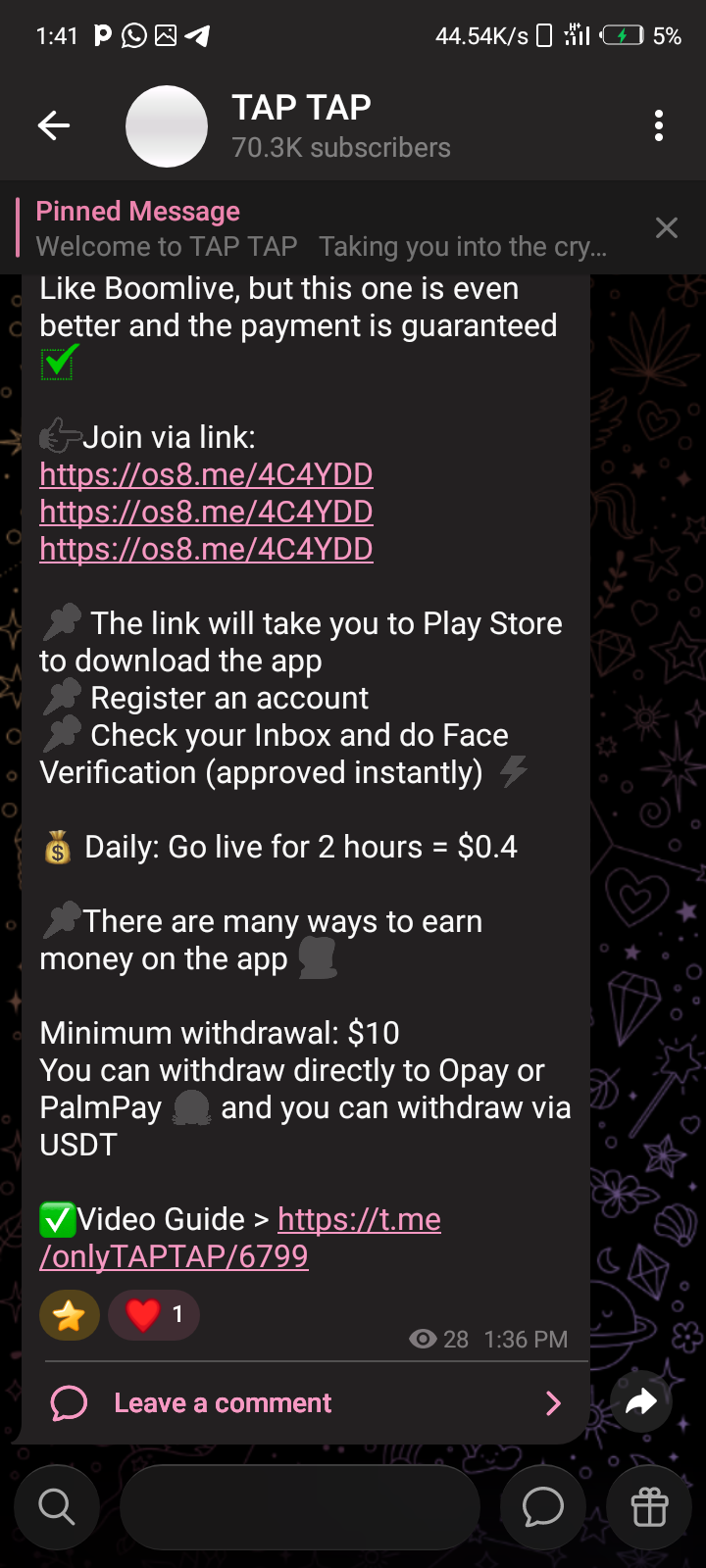Open the gift button
706x1568 pixels.
(x=649, y=1507)
